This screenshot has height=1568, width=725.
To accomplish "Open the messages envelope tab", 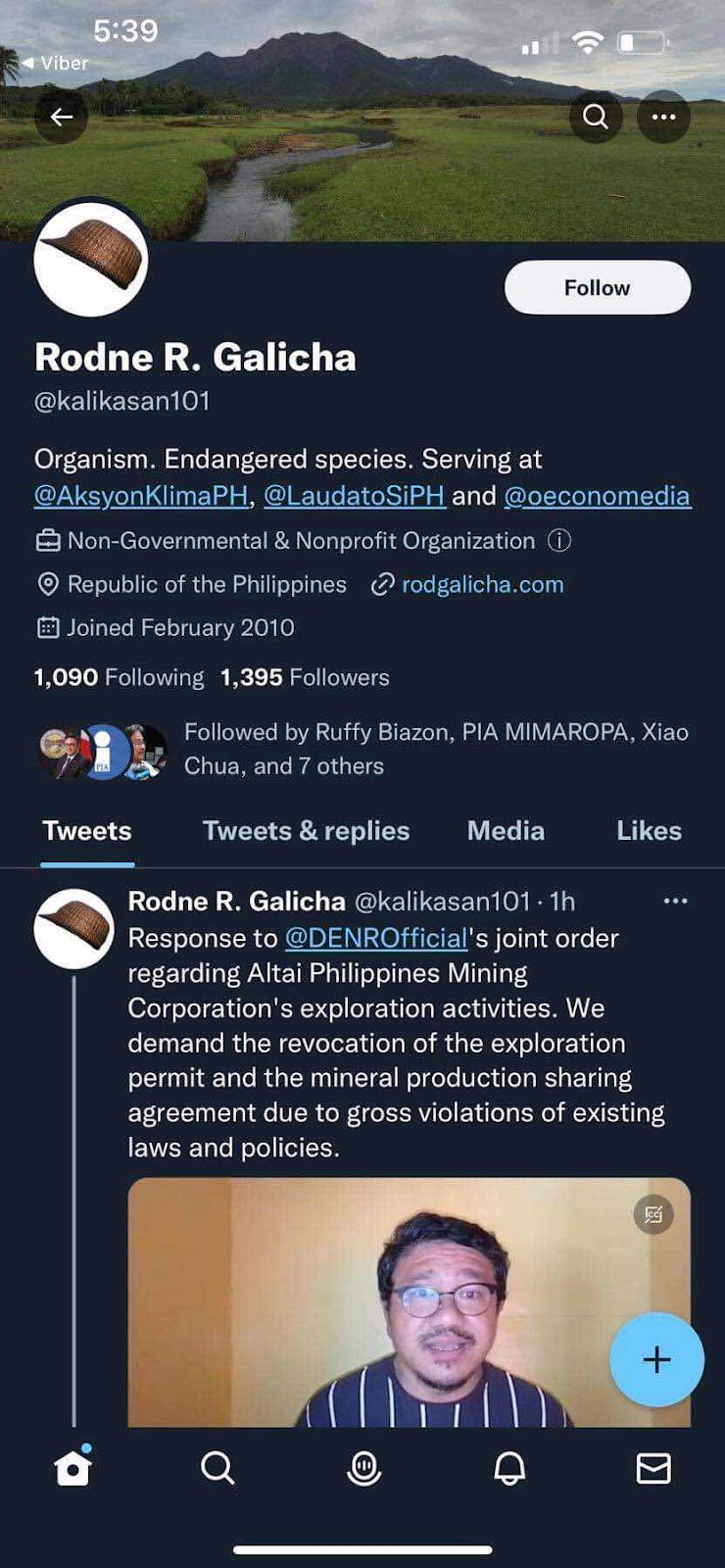I will (653, 1468).
